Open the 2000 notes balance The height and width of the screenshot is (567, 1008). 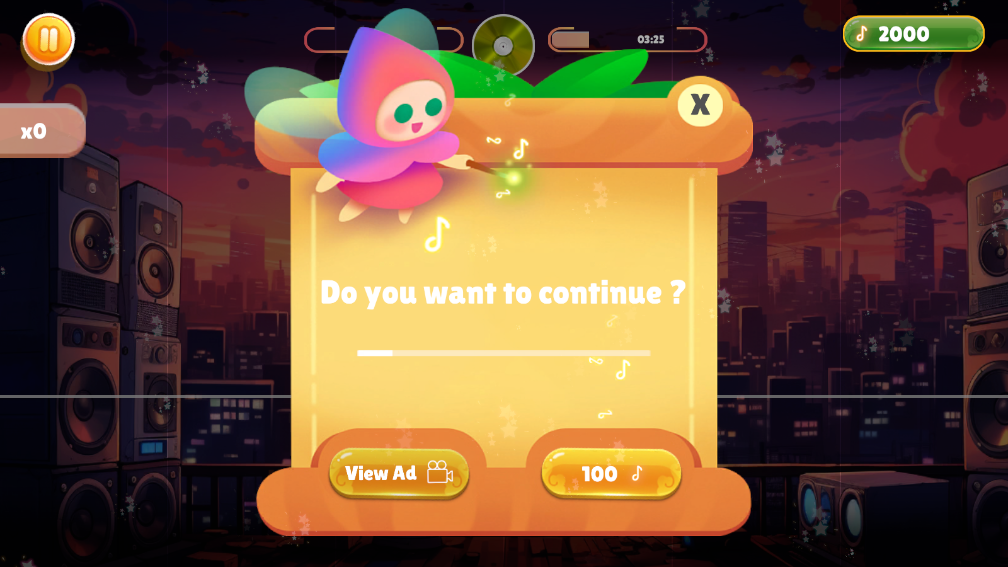click(x=913, y=34)
